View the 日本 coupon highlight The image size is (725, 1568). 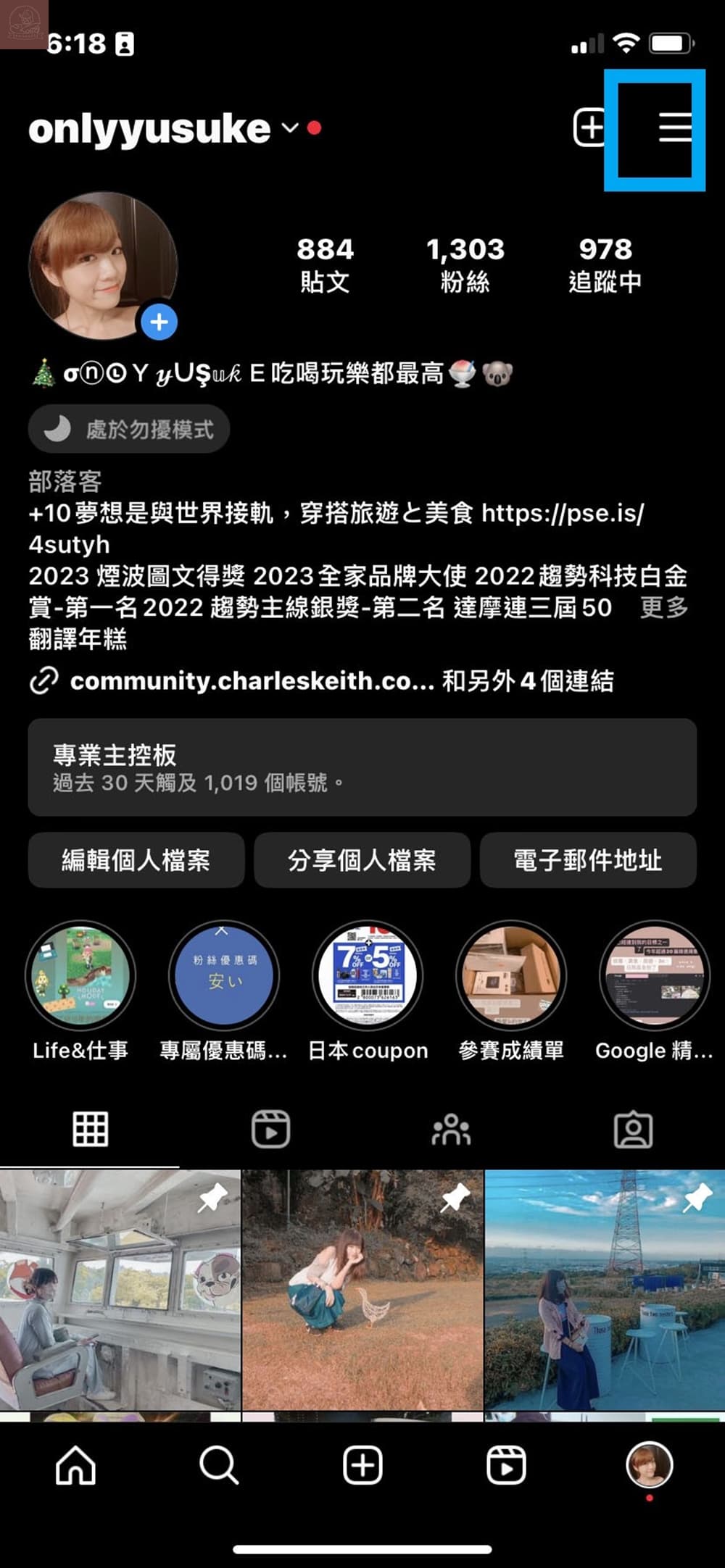coord(368,975)
